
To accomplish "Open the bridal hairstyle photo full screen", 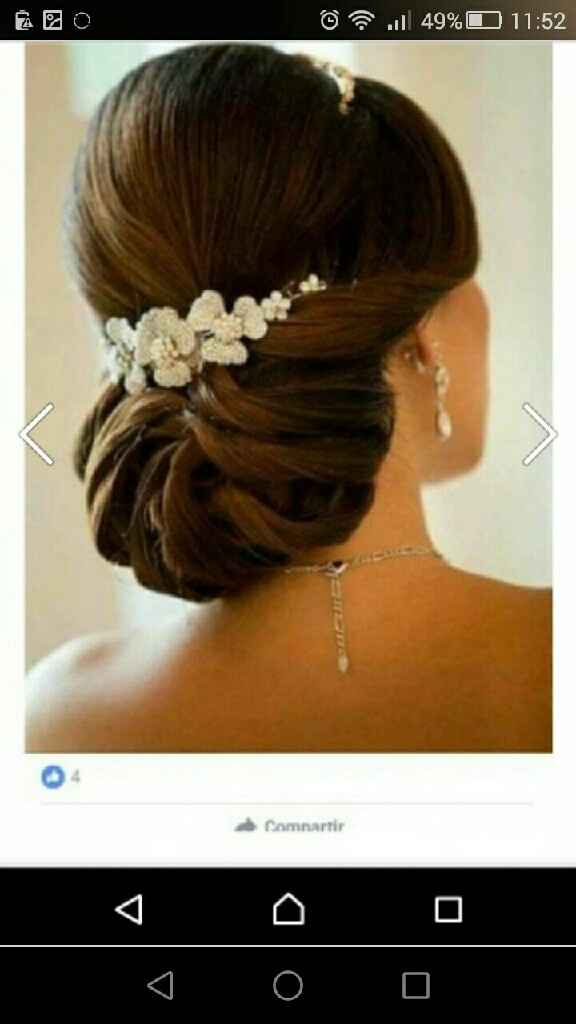I will click(x=289, y=397).
